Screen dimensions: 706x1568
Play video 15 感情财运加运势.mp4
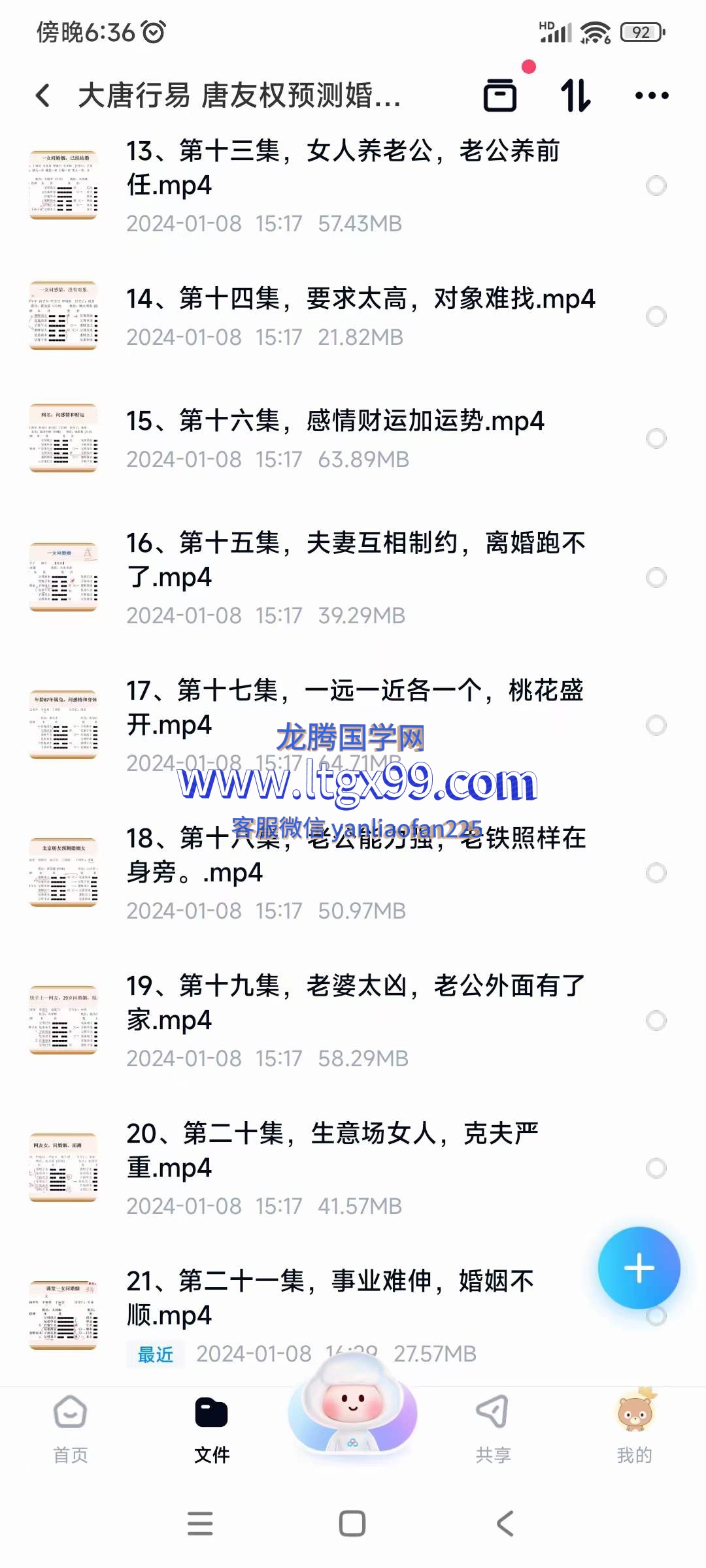pos(335,422)
